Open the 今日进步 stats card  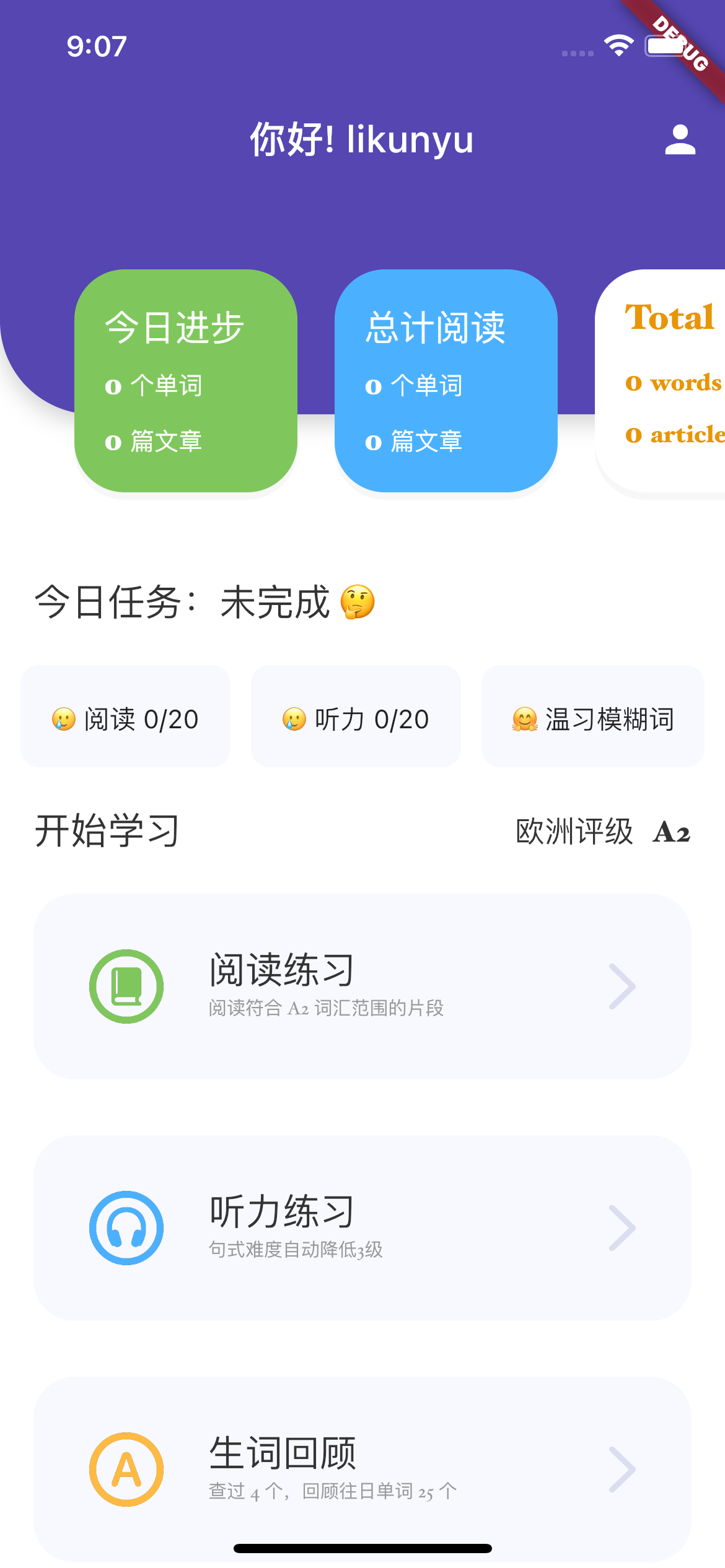point(186,380)
